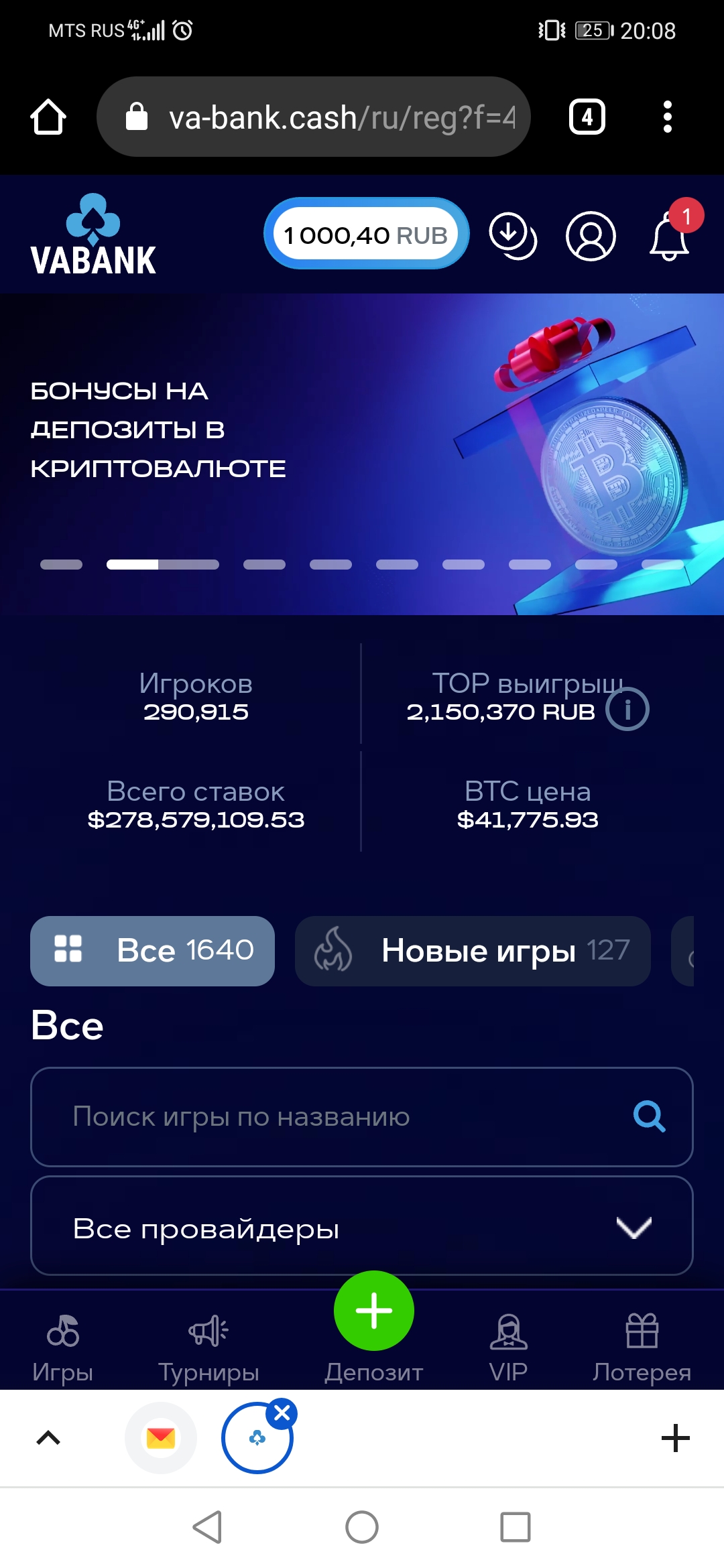Tap the green Депозит plus button
The image size is (724, 1568).
(x=373, y=1311)
